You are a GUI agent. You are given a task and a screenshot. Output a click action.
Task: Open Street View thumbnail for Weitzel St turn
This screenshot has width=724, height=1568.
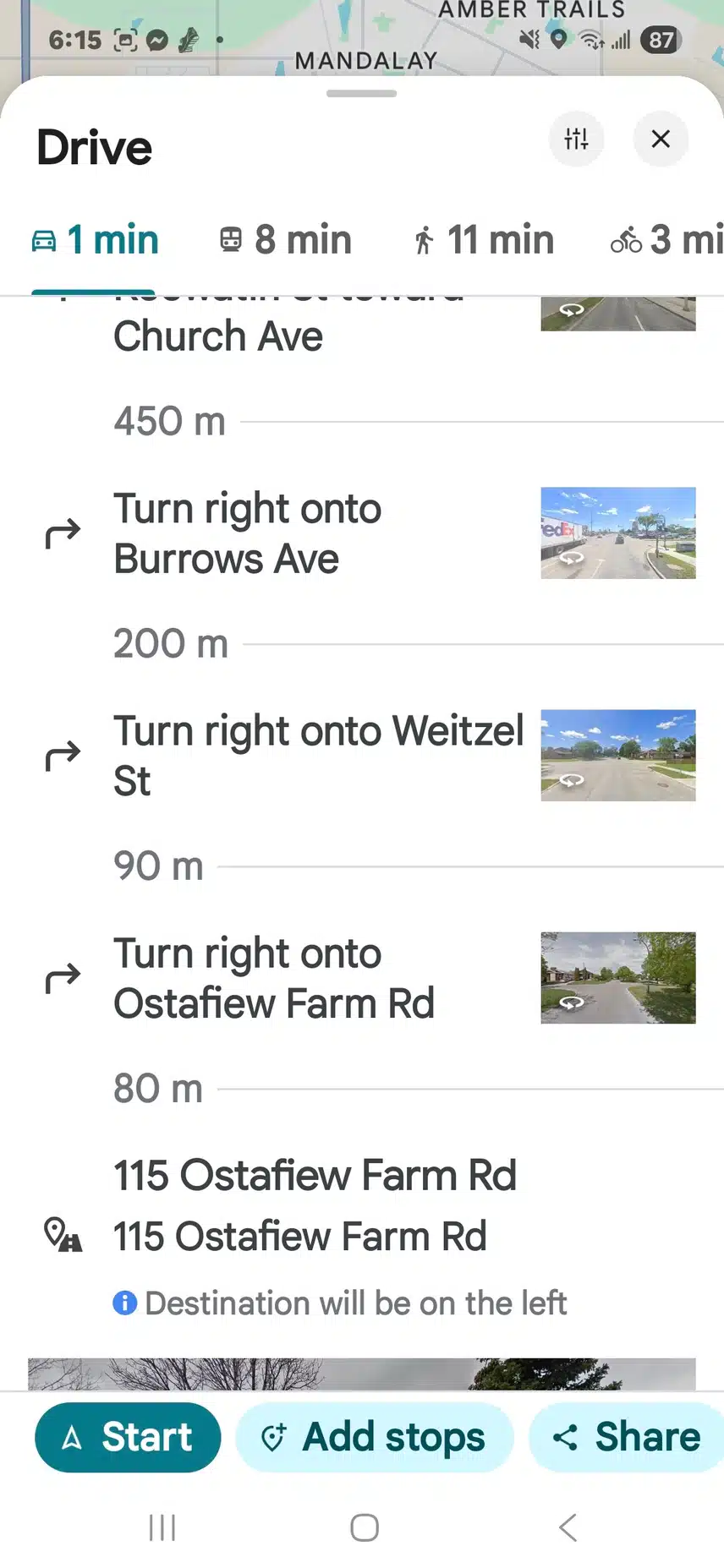[x=617, y=755]
